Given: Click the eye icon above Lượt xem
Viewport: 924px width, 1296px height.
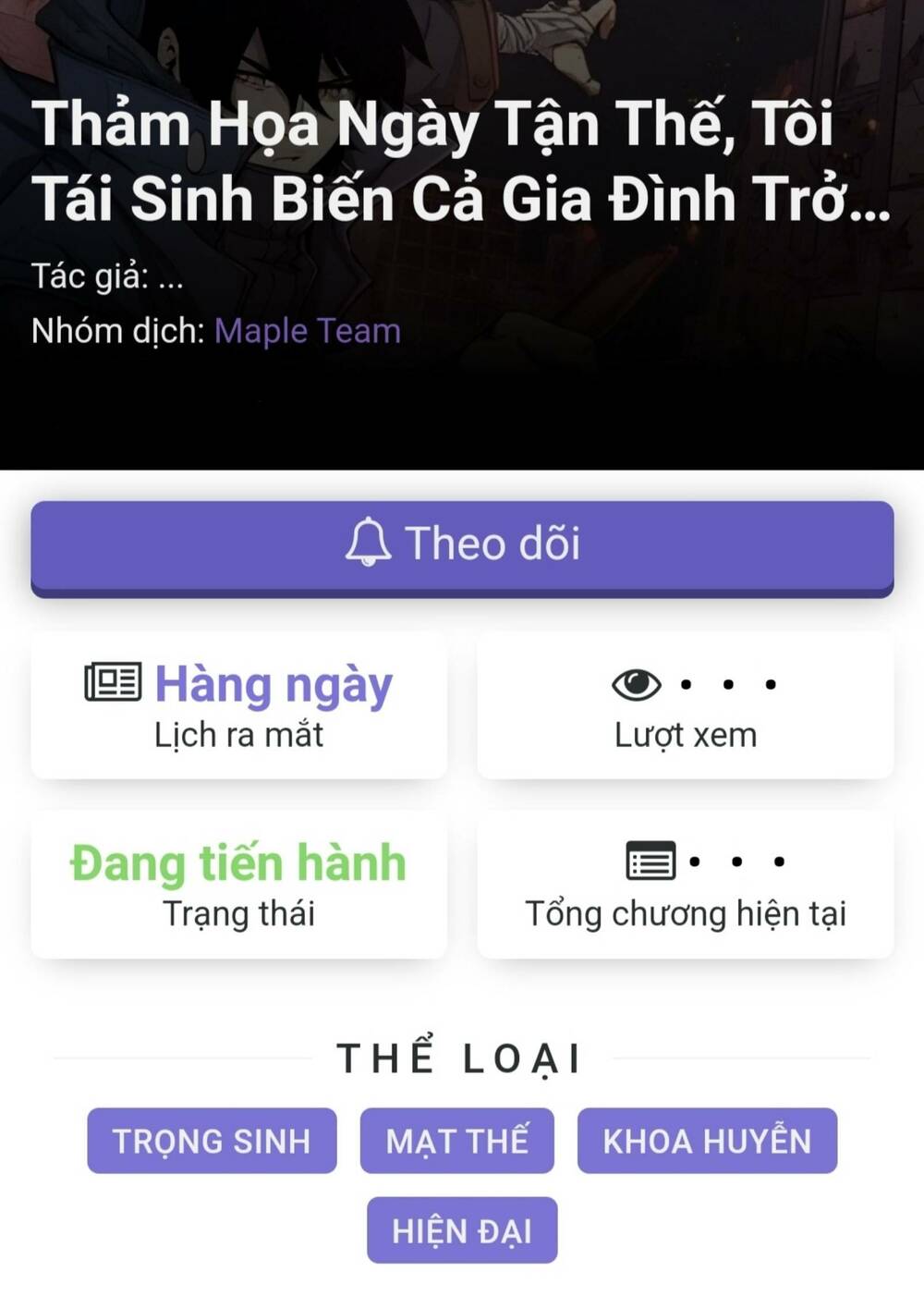Looking at the screenshot, I should pos(636,685).
